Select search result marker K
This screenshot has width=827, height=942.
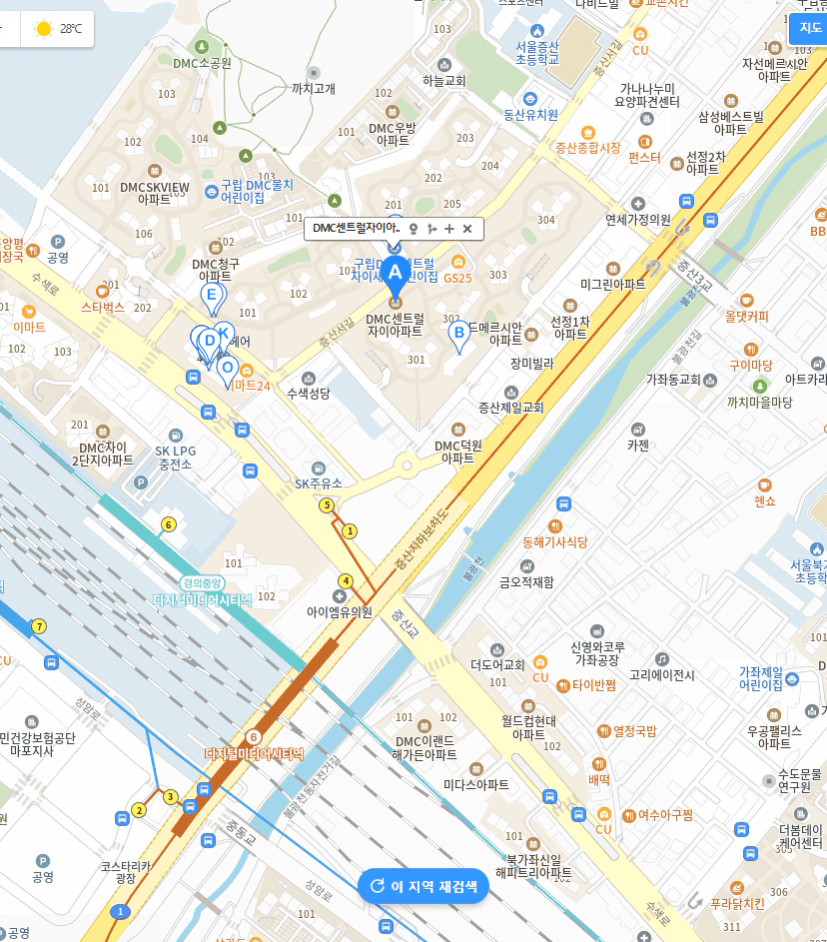(225, 333)
